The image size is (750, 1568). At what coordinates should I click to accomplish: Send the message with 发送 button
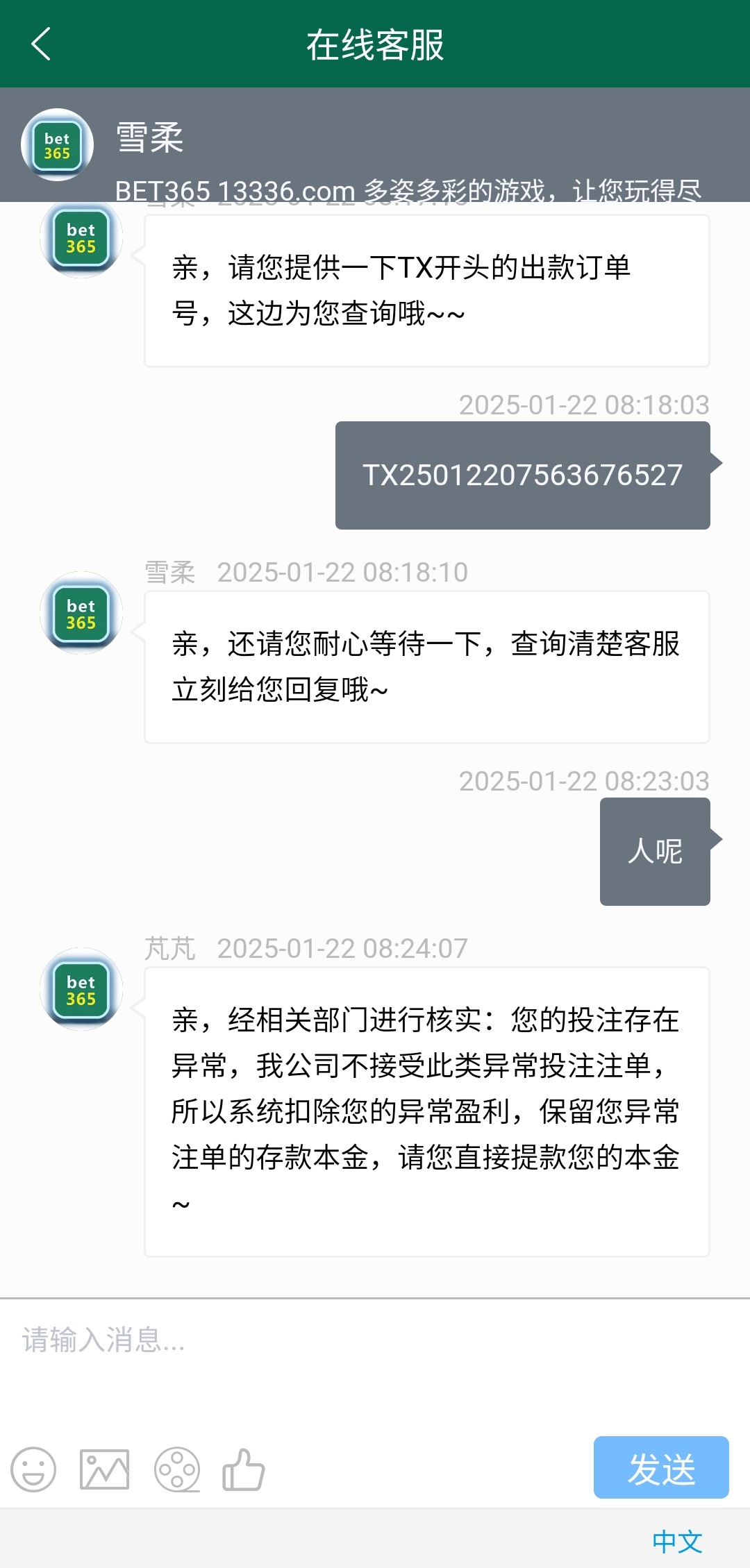click(x=660, y=1467)
